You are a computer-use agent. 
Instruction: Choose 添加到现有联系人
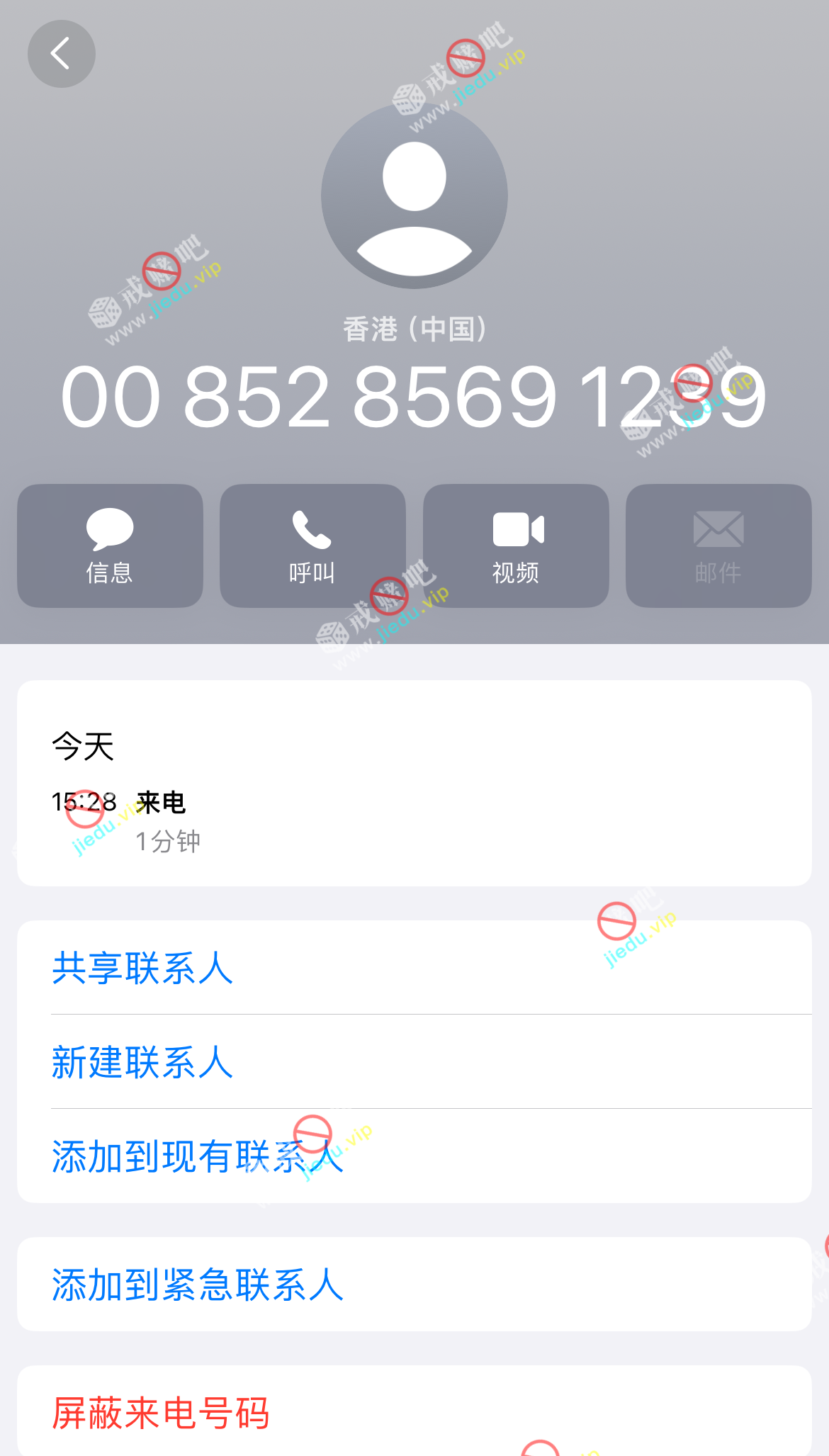click(198, 1156)
